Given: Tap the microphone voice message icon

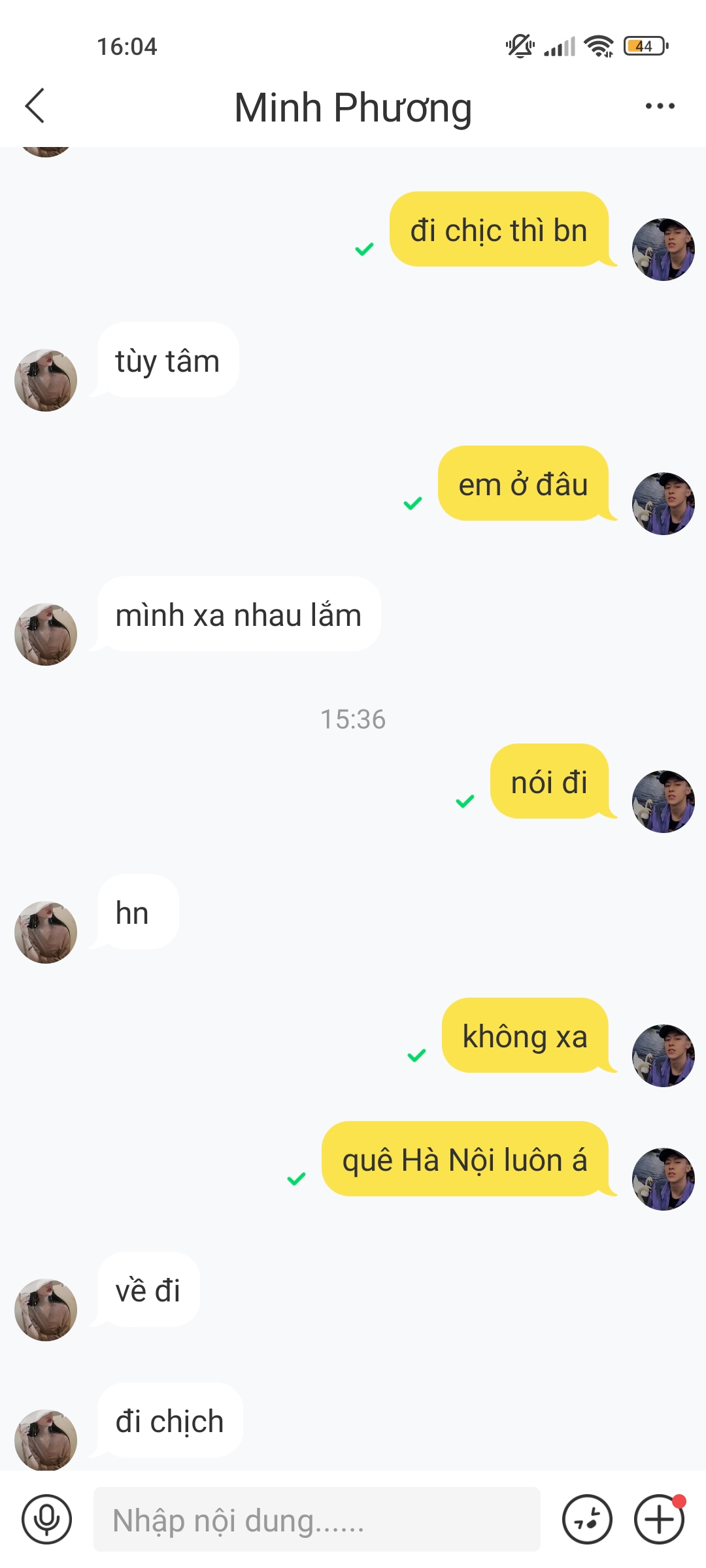Looking at the screenshot, I should tap(46, 1520).
